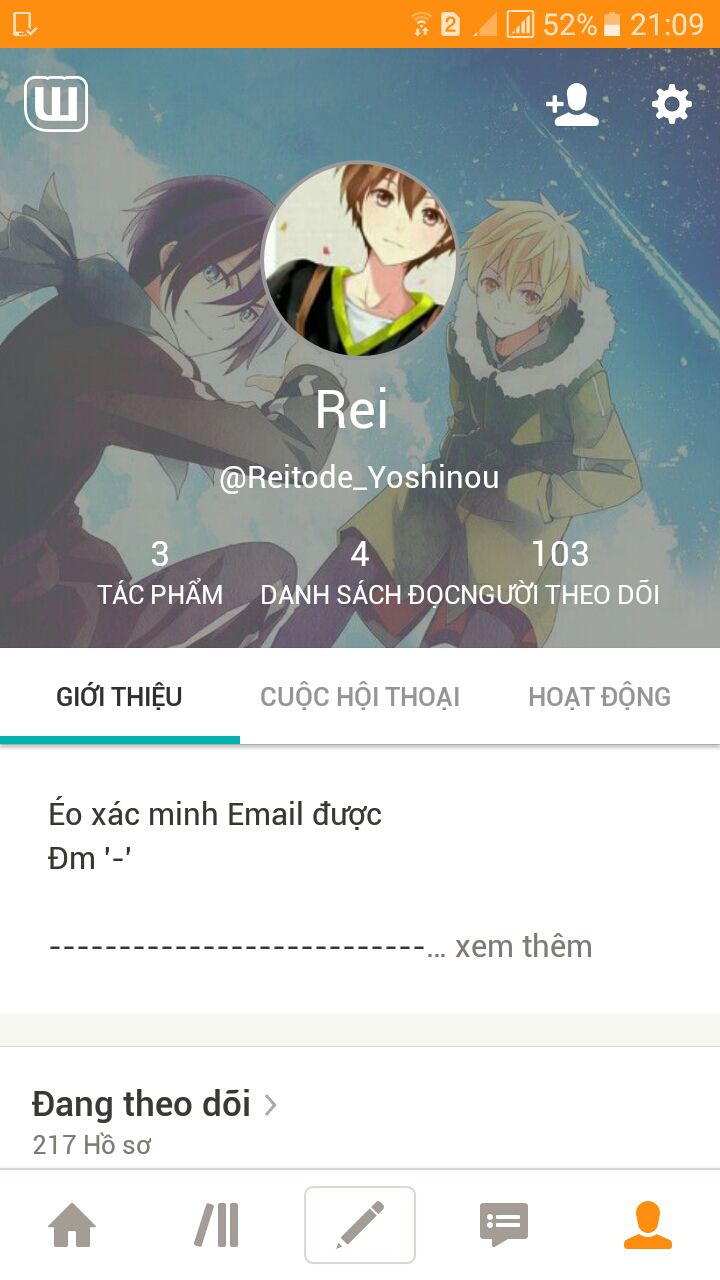The height and width of the screenshot is (1280, 720).
Task: Switch to the Hoạt động tab
Action: tap(599, 697)
